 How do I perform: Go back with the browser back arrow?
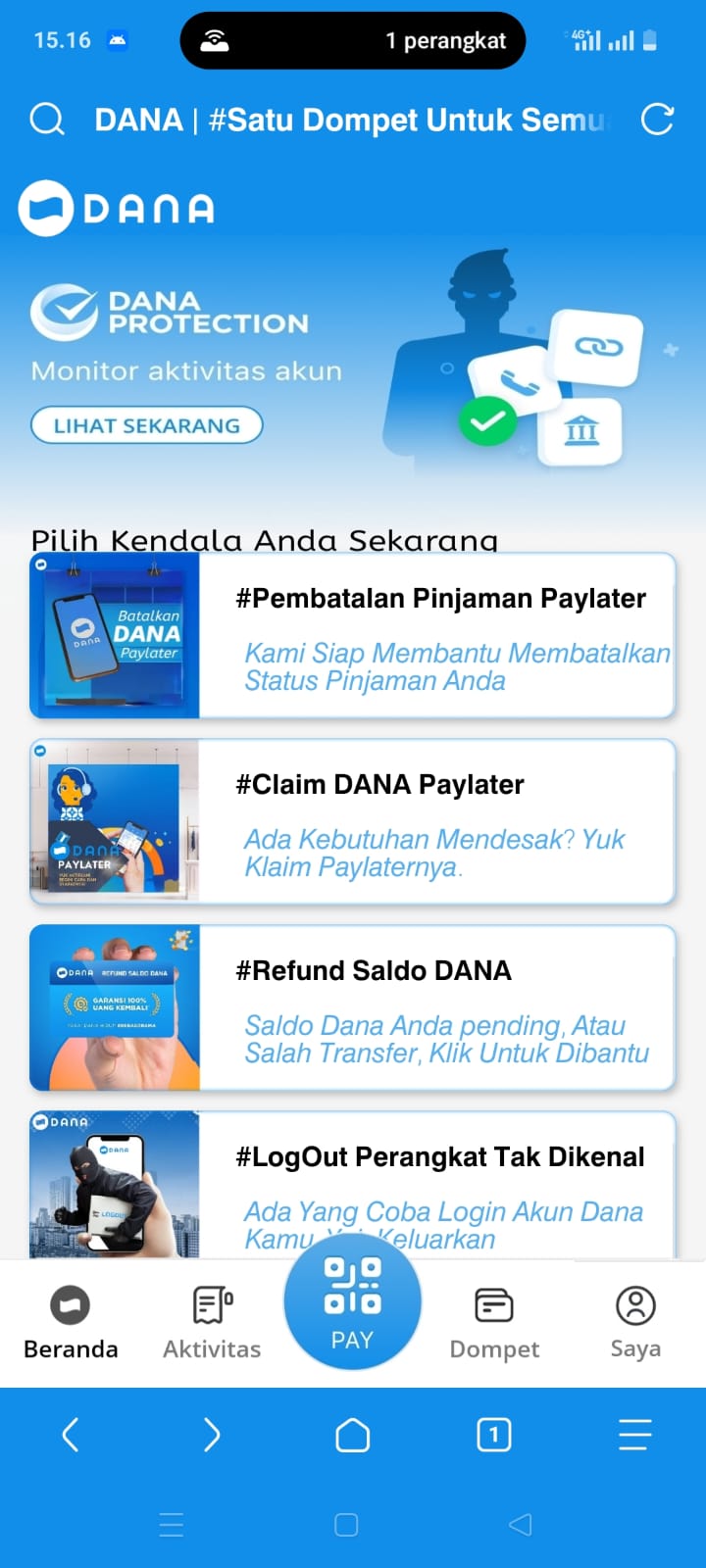pyautogui.click(x=71, y=1436)
